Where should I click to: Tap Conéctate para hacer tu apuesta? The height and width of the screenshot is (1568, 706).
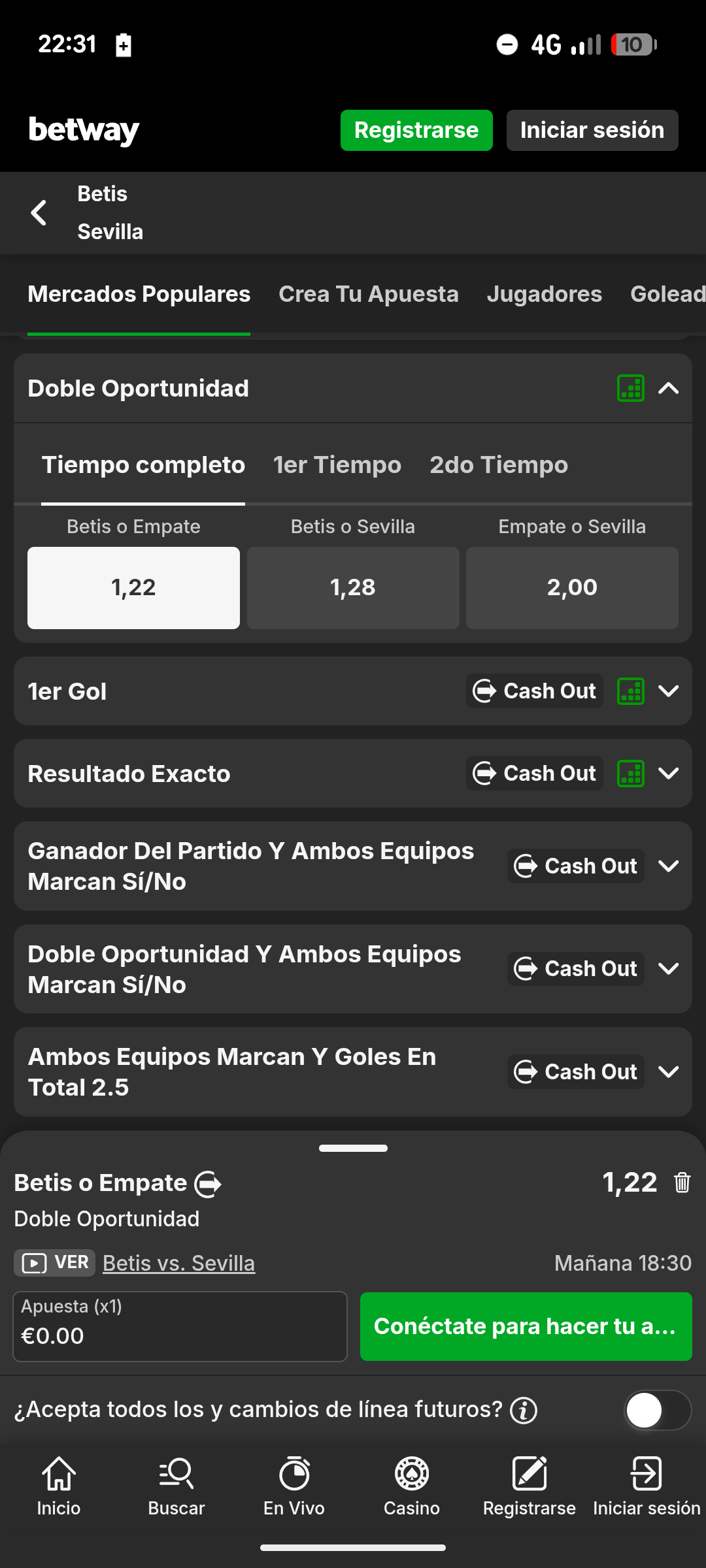coord(526,1326)
